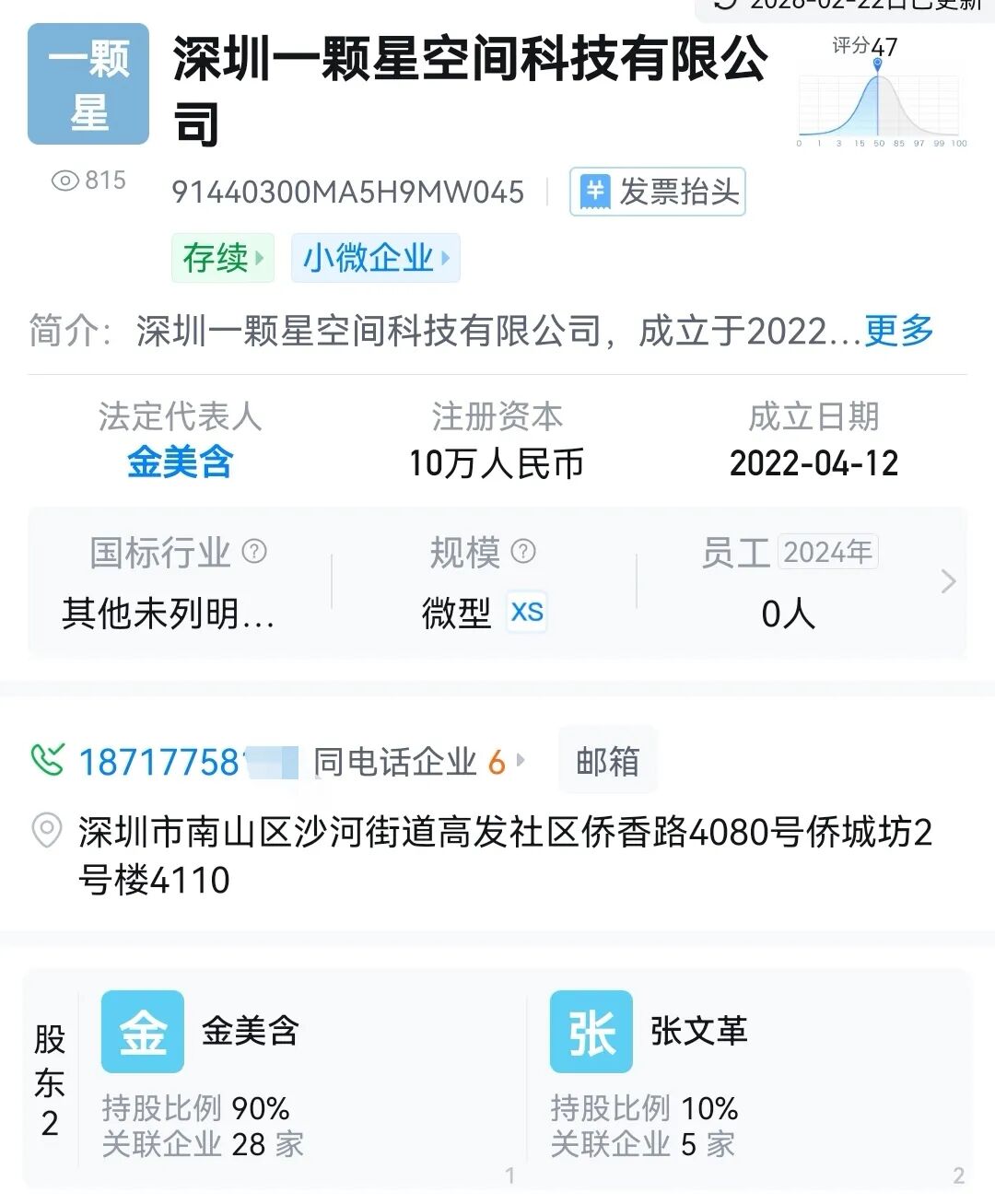
Task: Show the 国标行业 help tooltip
Action: (254, 552)
